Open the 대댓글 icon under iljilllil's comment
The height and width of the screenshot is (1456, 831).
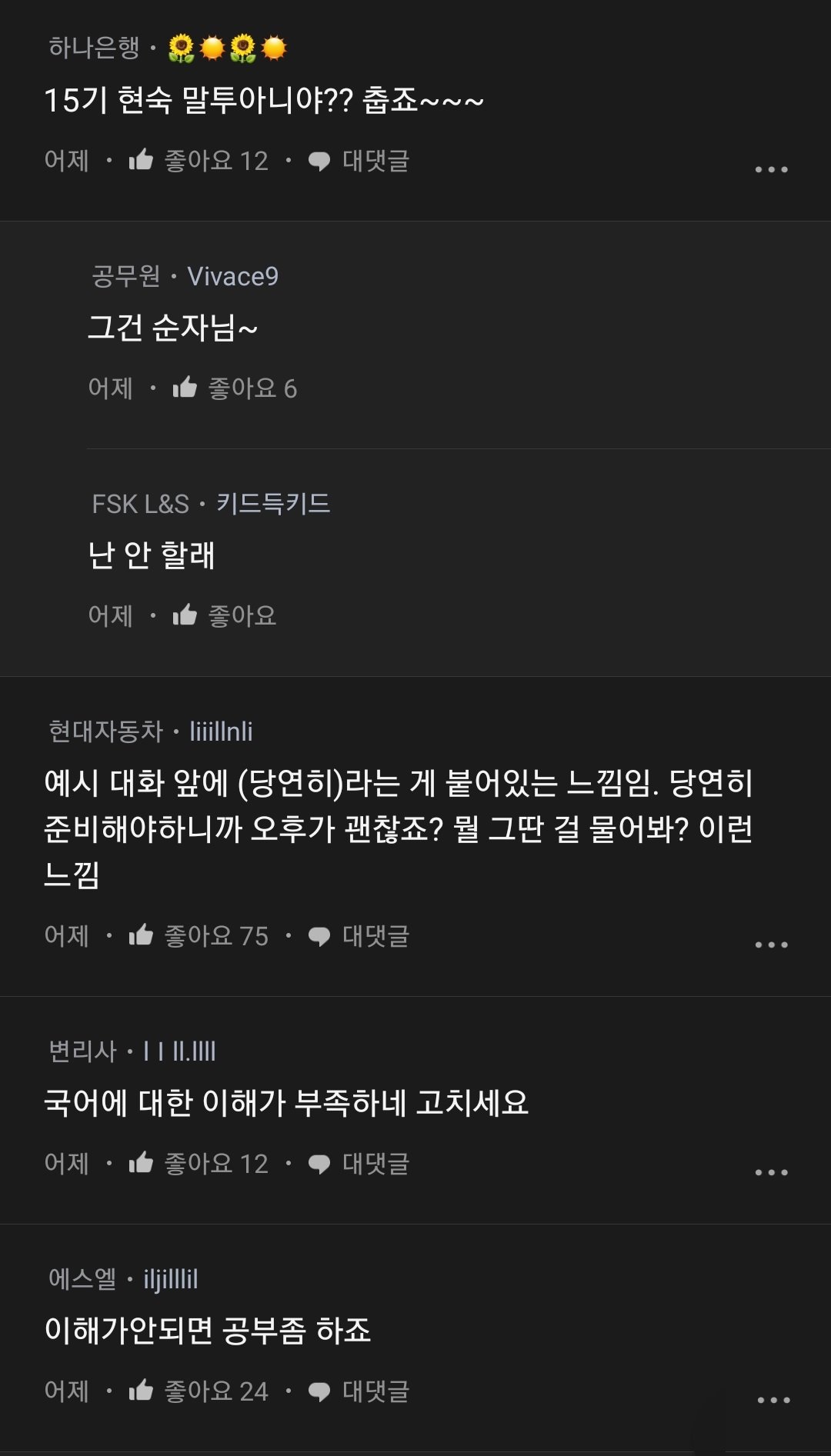point(319,1392)
